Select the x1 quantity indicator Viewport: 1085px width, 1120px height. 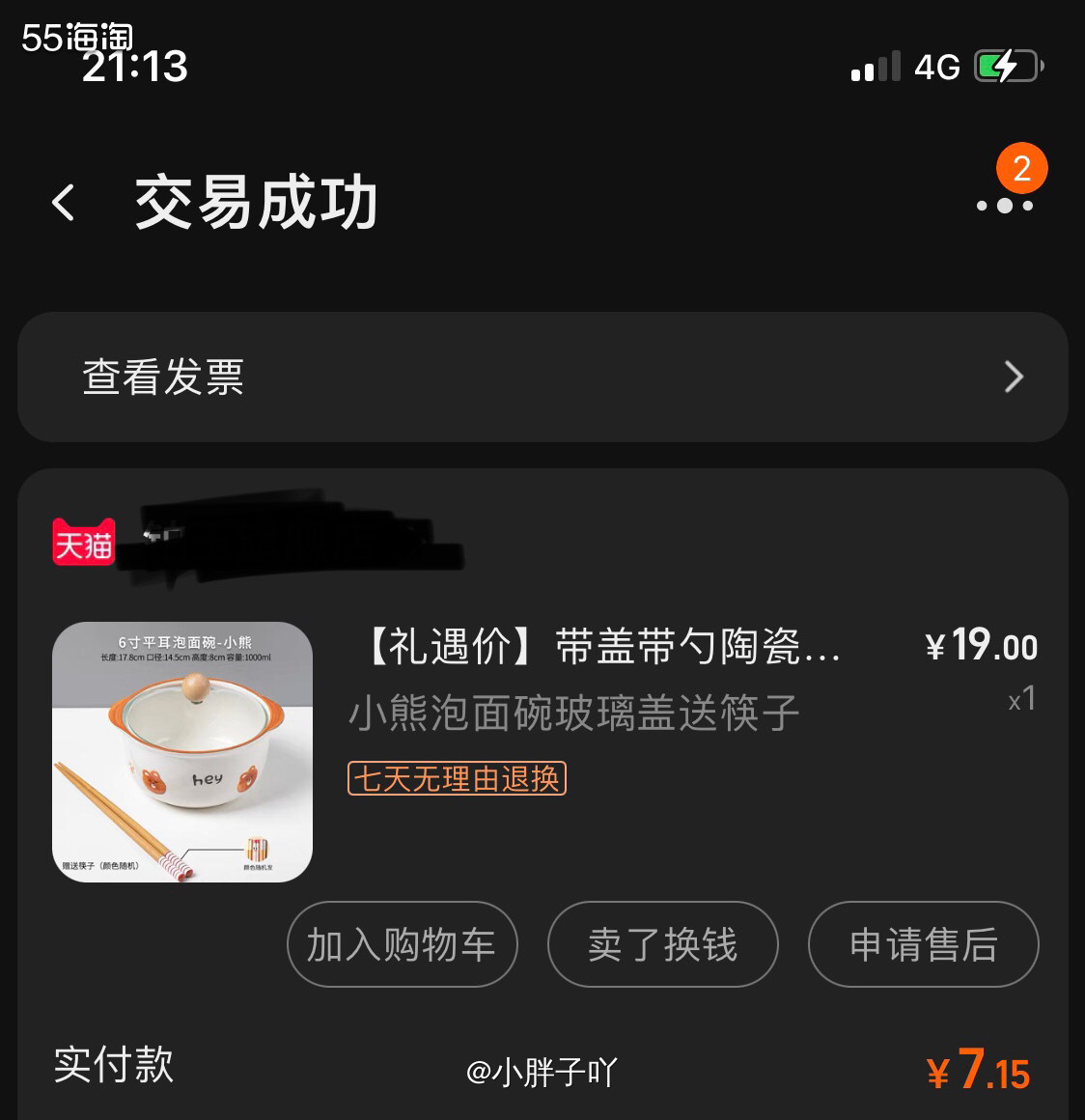(x=1020, y=701)
